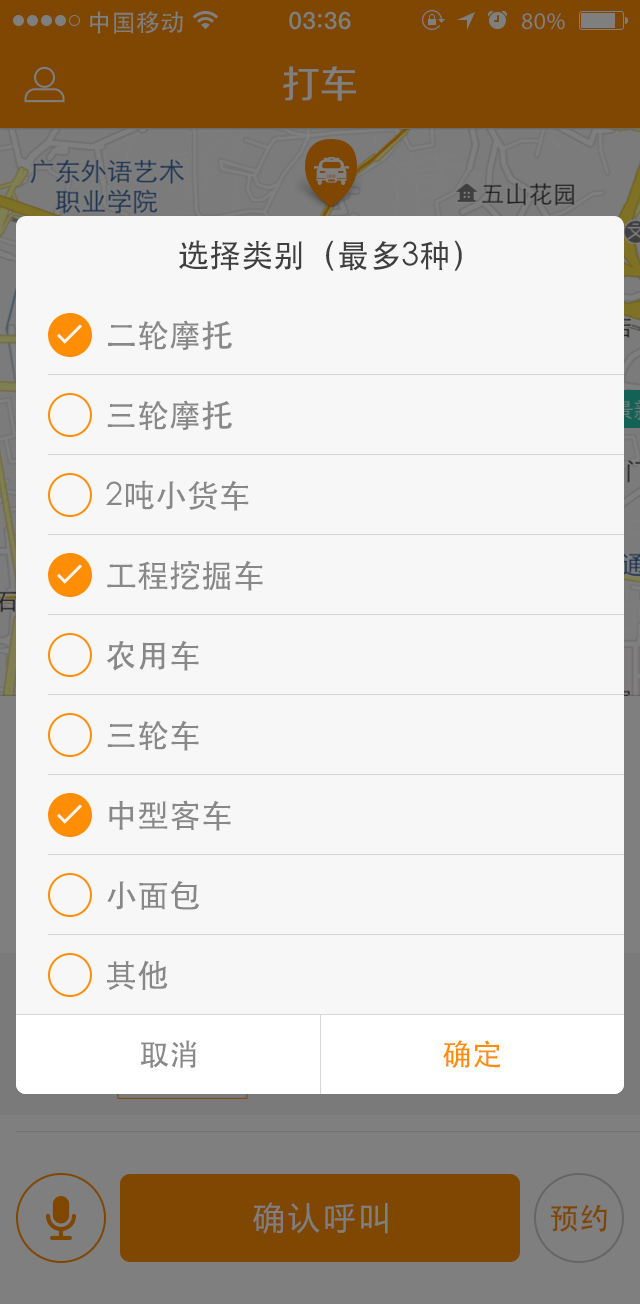The height and width of the screenshot is (1304, 640).
Task: Choose the 小面包 option
Action: tap(70, 895)
